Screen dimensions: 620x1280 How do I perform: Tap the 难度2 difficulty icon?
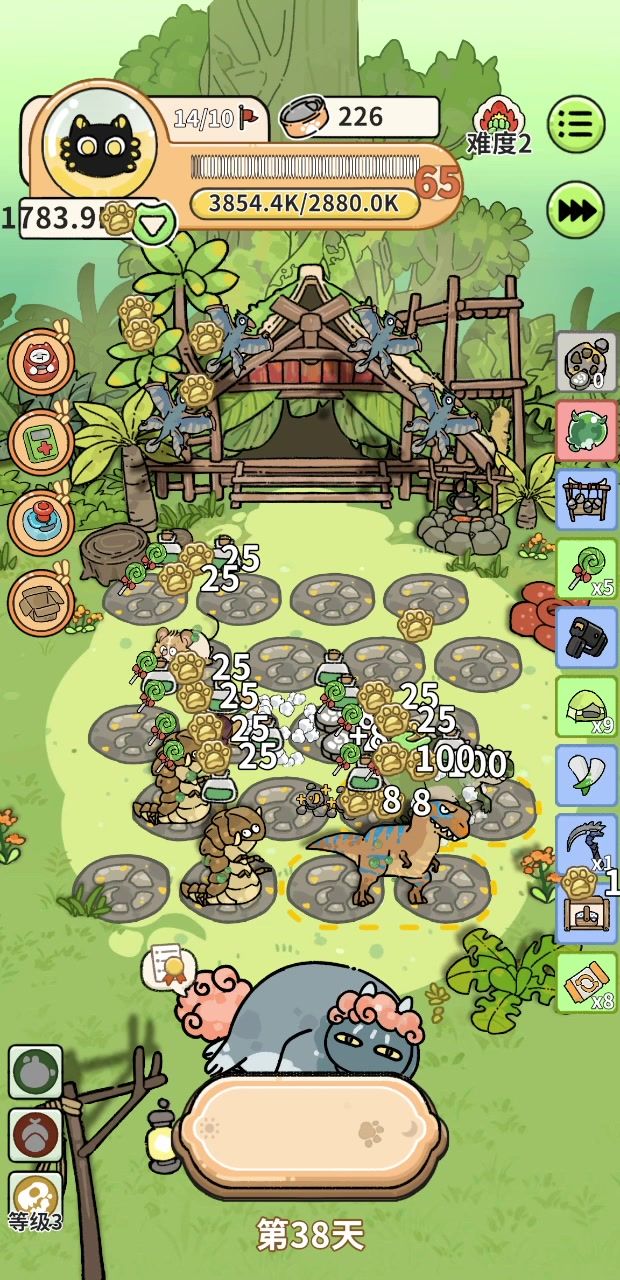click(x=498, y=127)
